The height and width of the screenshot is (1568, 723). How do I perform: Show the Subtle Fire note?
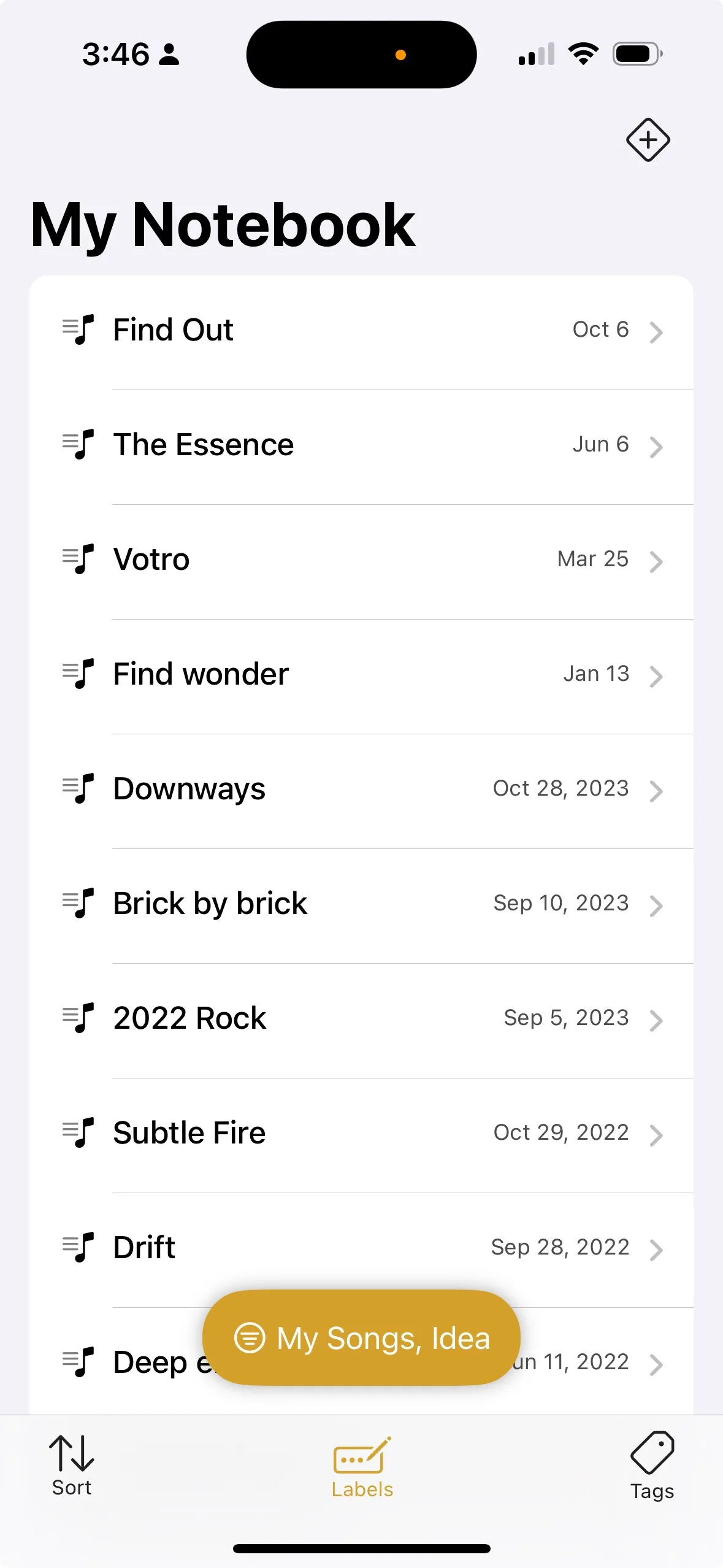pos(361,1134)
